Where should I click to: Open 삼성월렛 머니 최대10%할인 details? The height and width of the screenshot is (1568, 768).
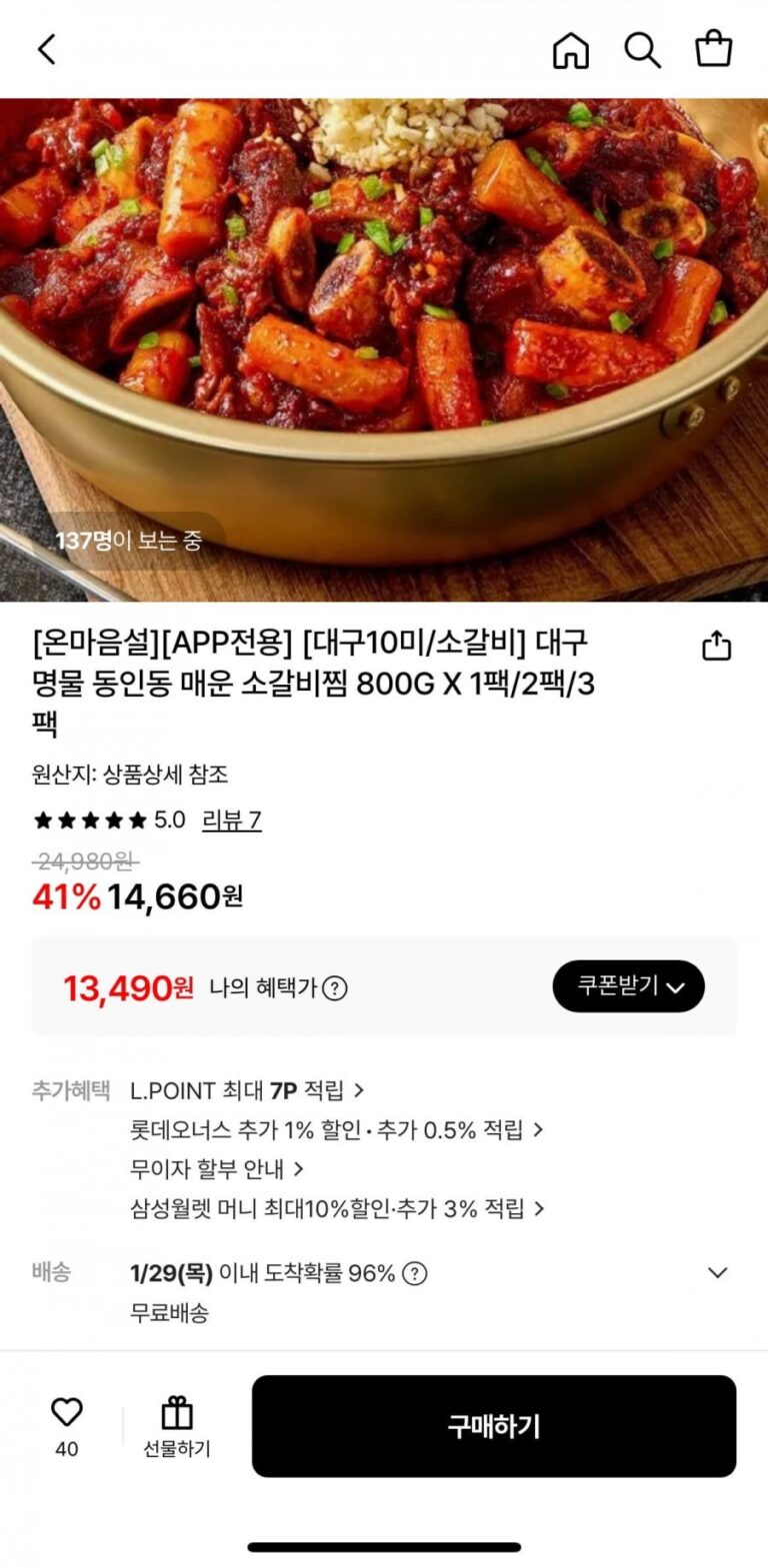pyautogui.click(x=337, y=1209)
